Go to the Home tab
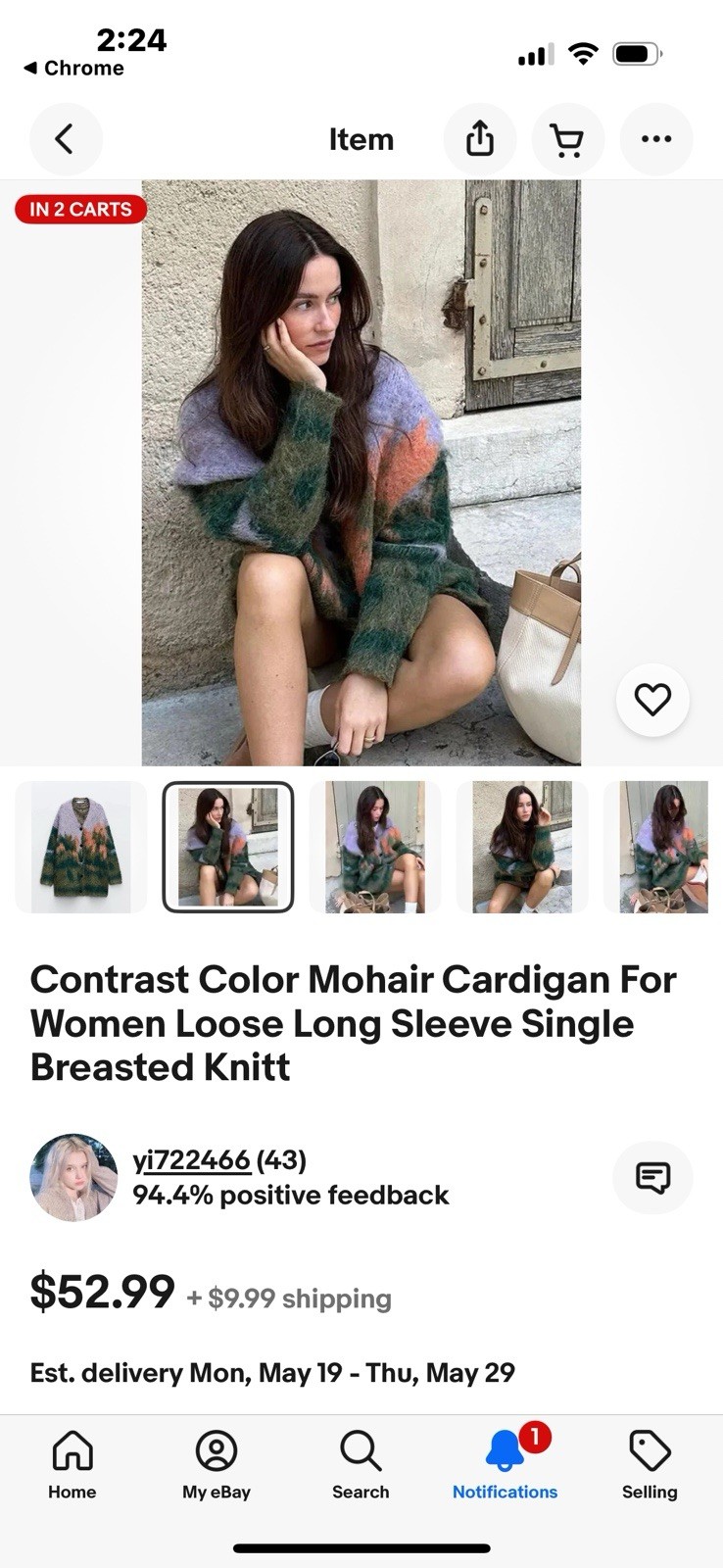 coord(72,1464)
